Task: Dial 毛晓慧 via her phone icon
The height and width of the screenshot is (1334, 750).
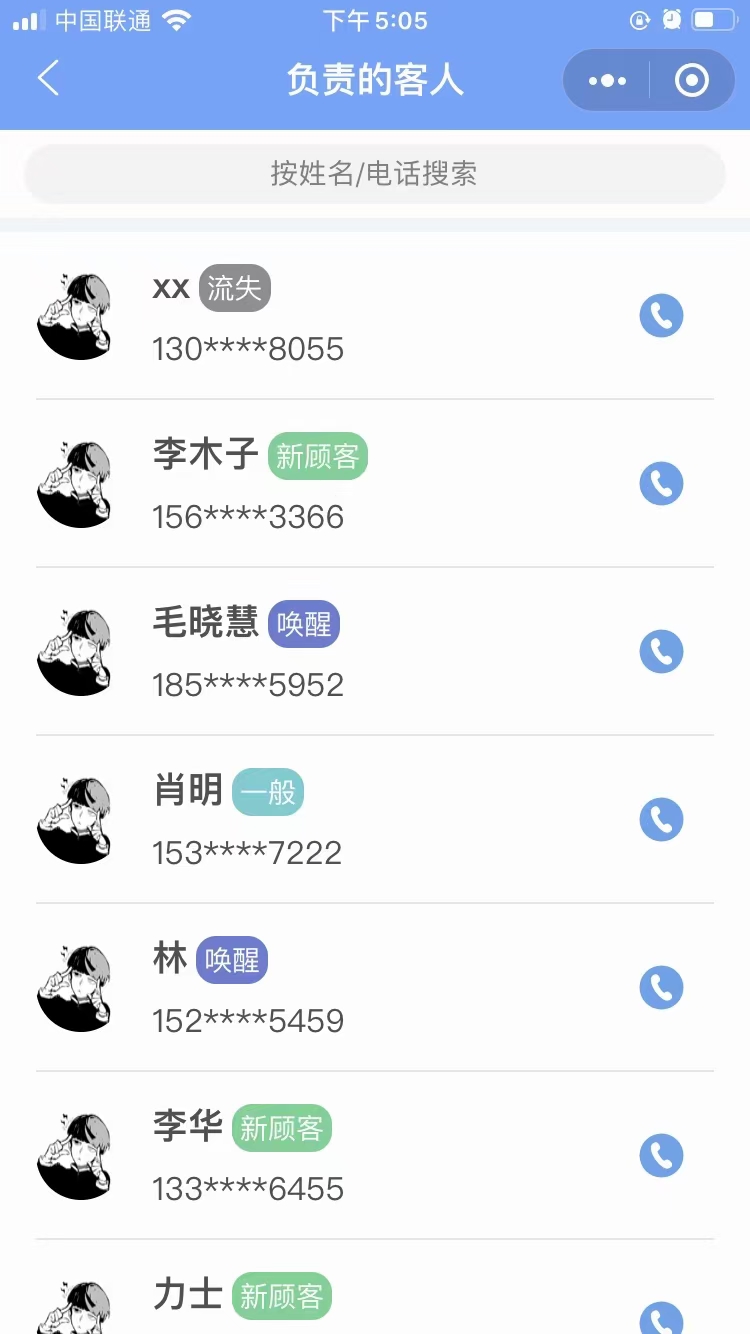Action: pos(661,652)
